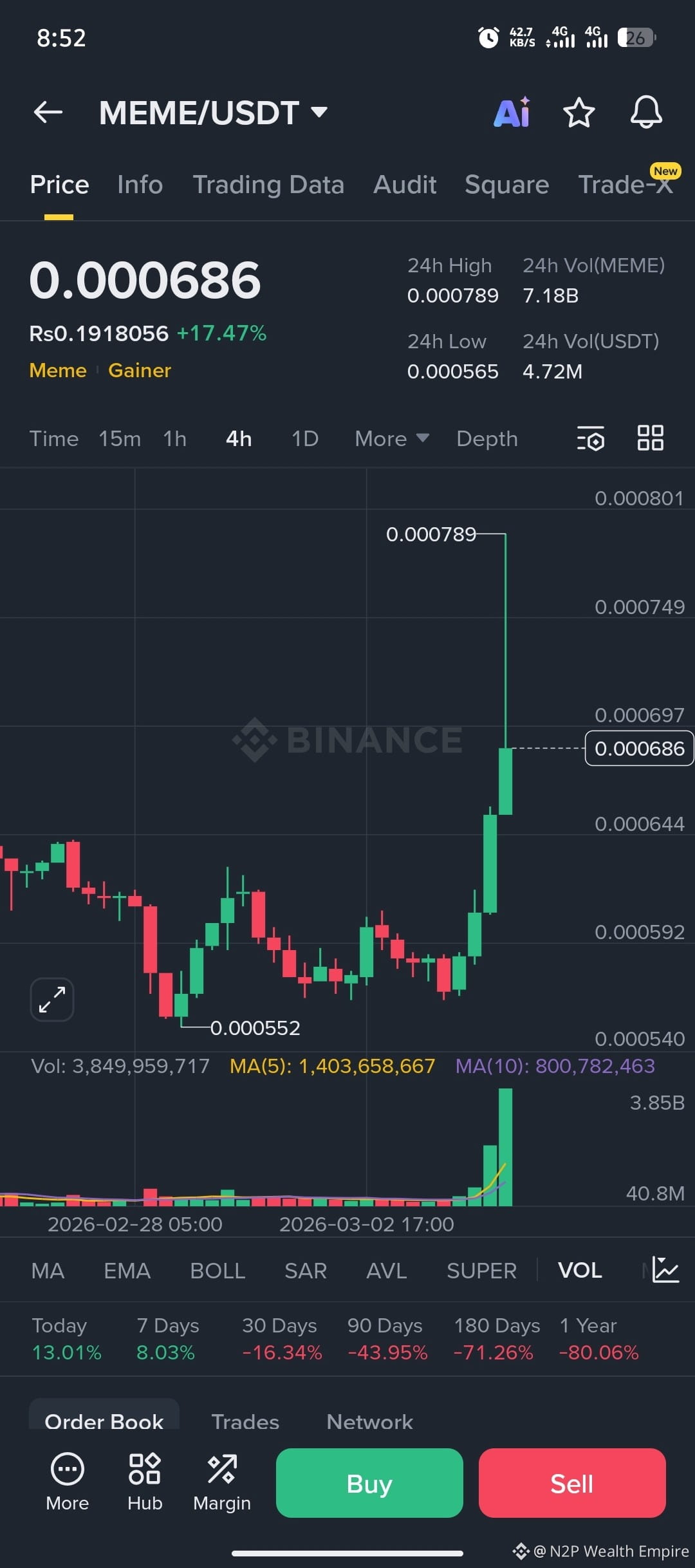Open the price alert bell

[645, 113]
